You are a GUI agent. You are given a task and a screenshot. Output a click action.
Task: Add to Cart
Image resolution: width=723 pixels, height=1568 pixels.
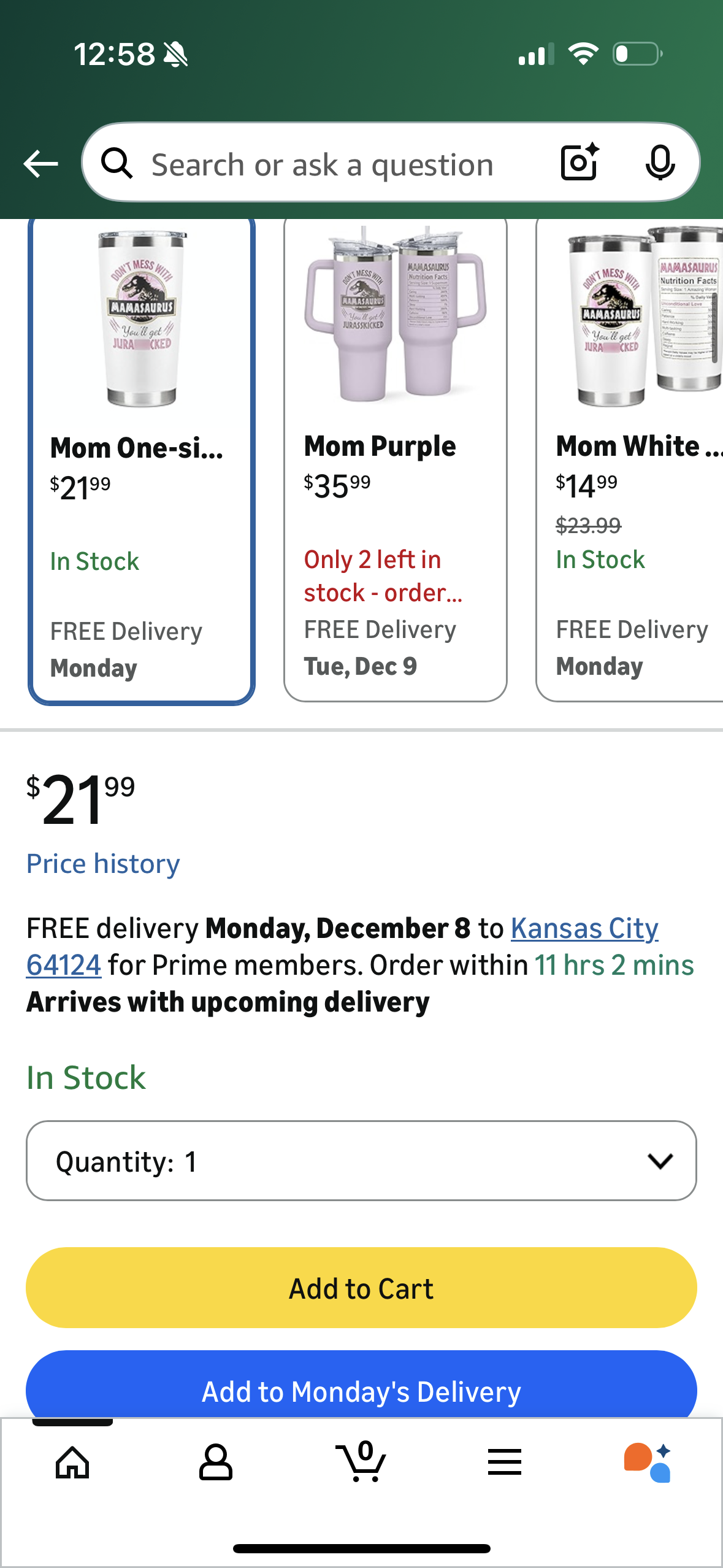361,1288
